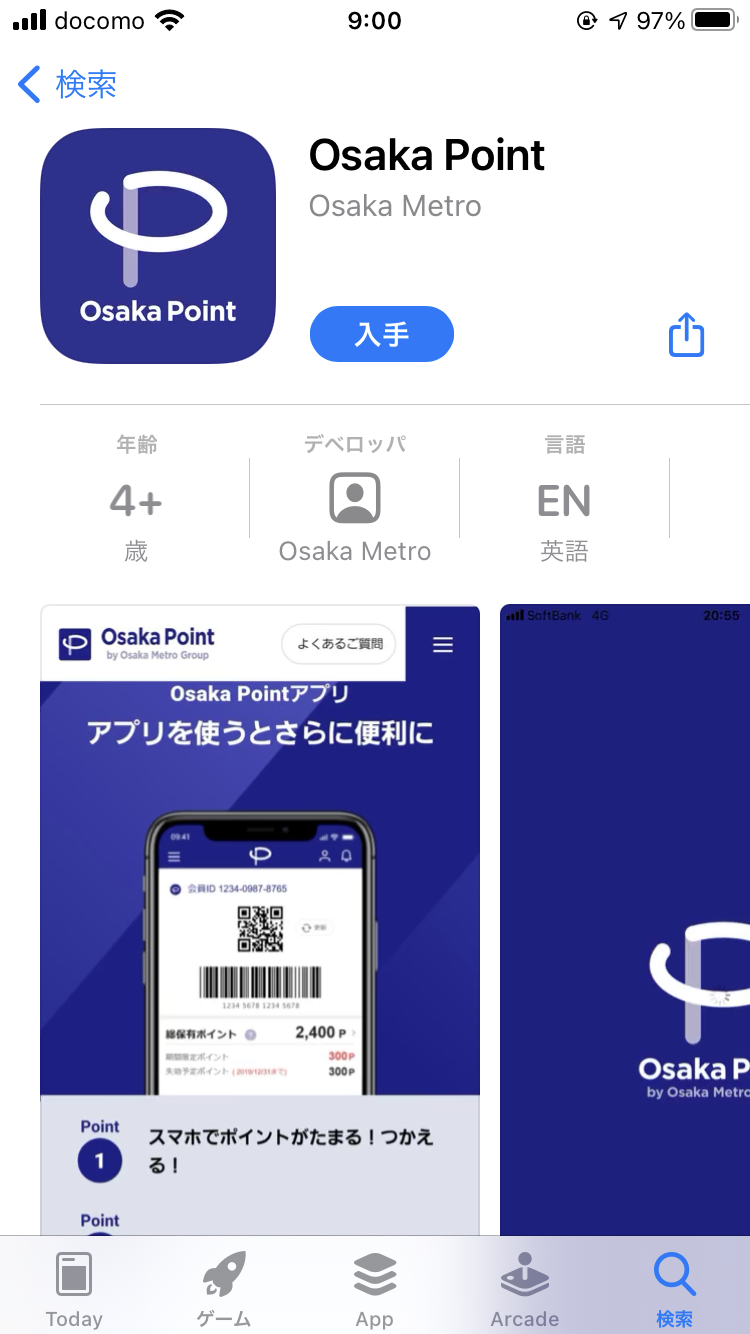Switch to the ゲーム tab
The height and width of the screenshot is (1334, 750).
[x=224, y=1288]
